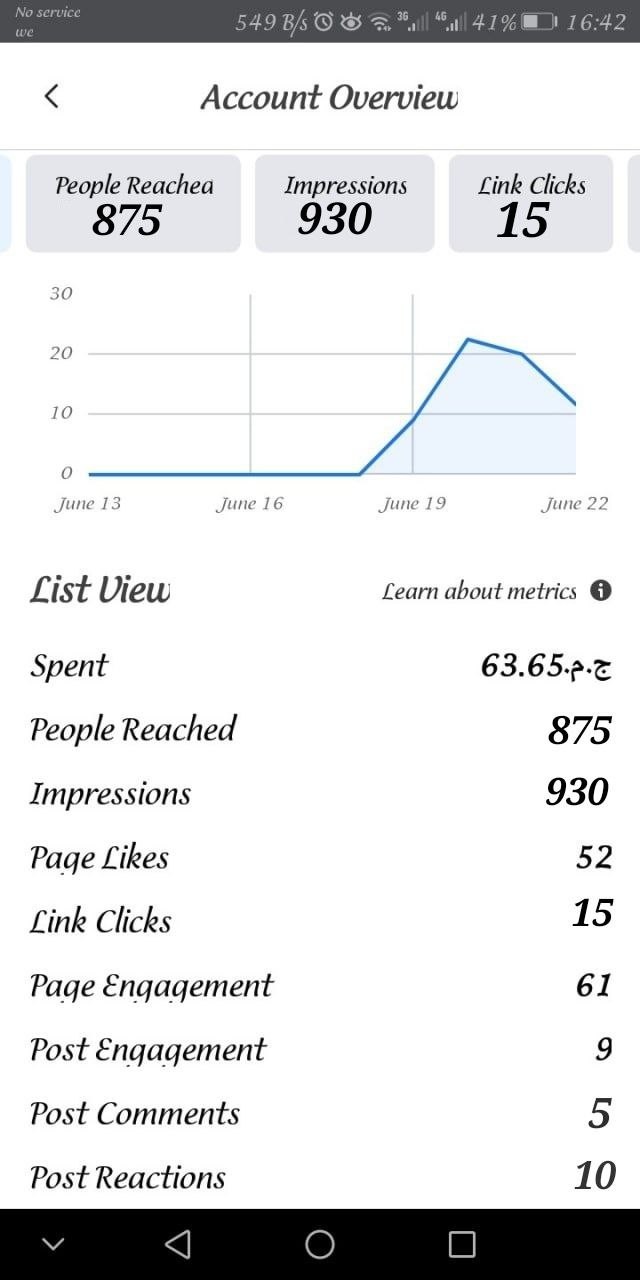Hide the navigation bar with the down chevron
The width and height of the screenshot is (640, 1280).
coord(53,1244)
